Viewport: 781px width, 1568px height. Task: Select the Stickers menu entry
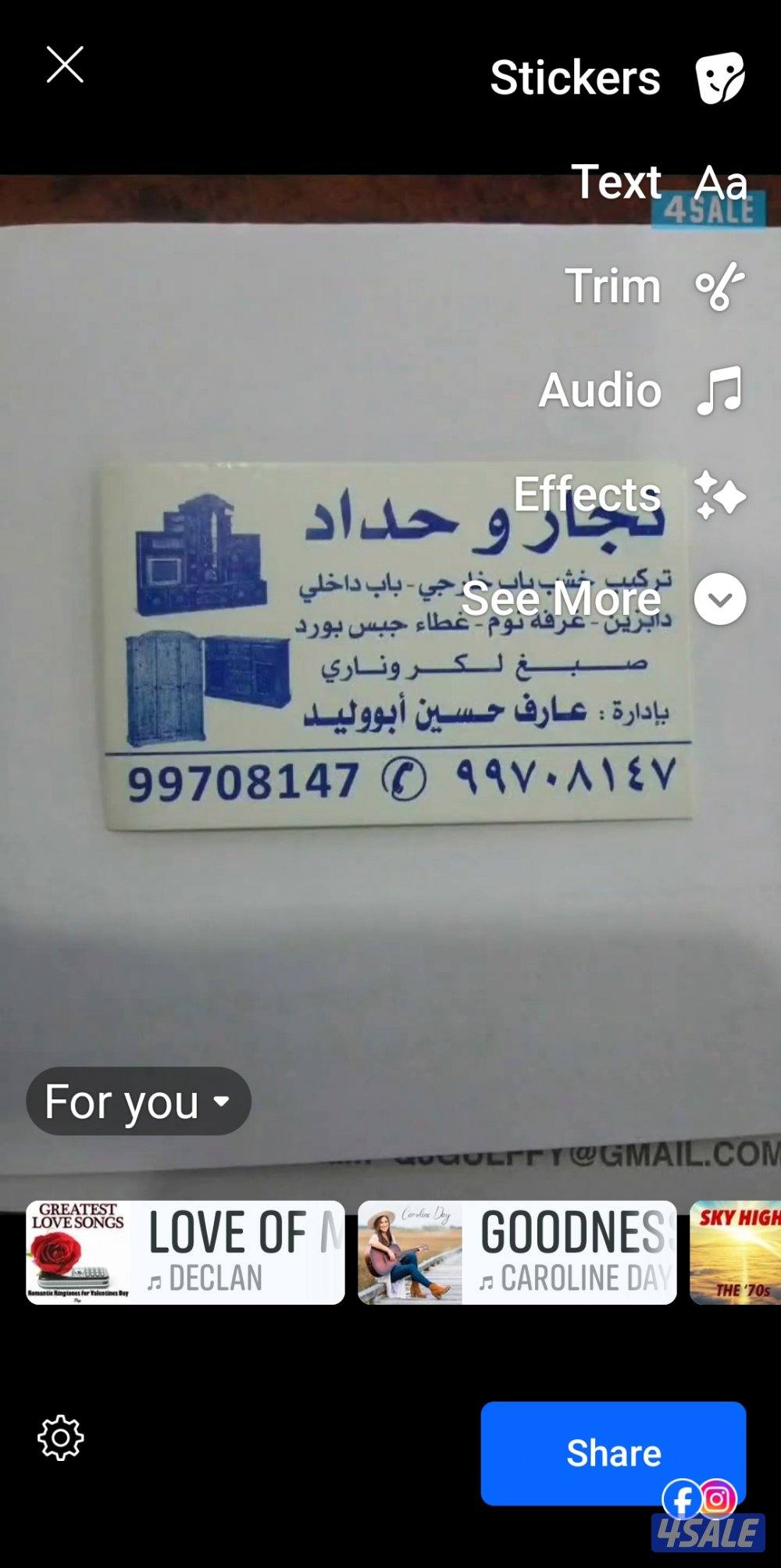(576, 77)
